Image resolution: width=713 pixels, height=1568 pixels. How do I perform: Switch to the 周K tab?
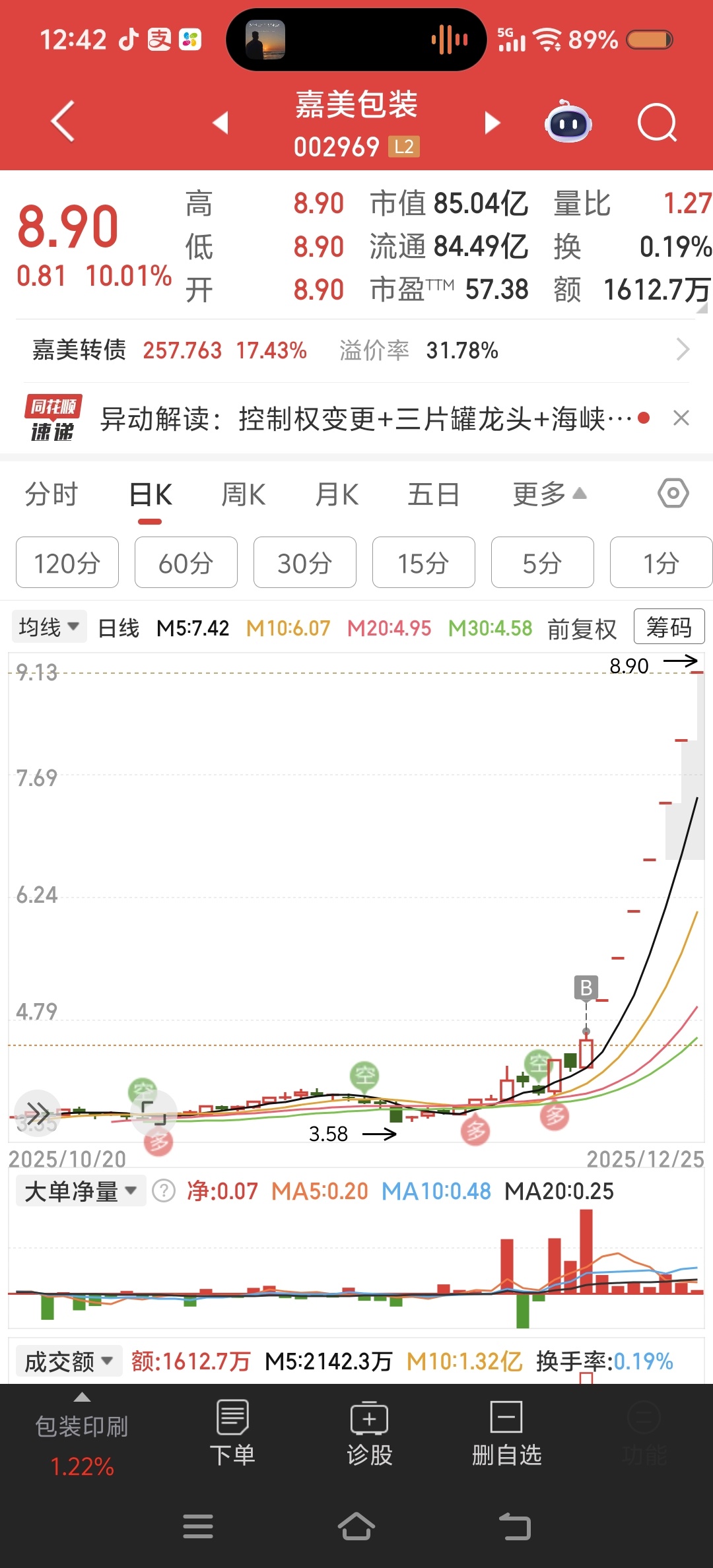[244, 494]
